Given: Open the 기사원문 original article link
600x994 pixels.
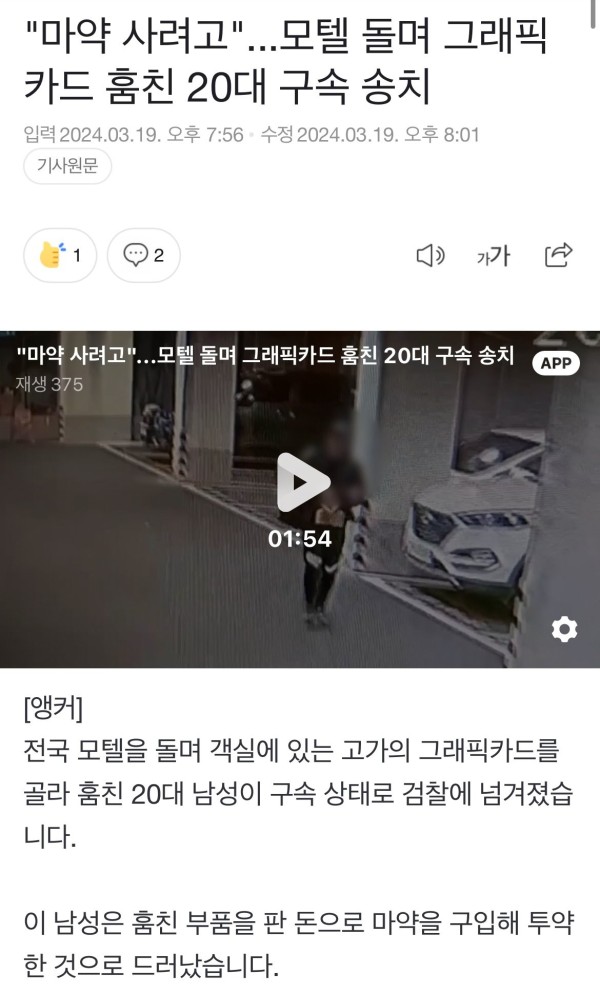Looking at the screenshot, I should (x=67, y=166).
